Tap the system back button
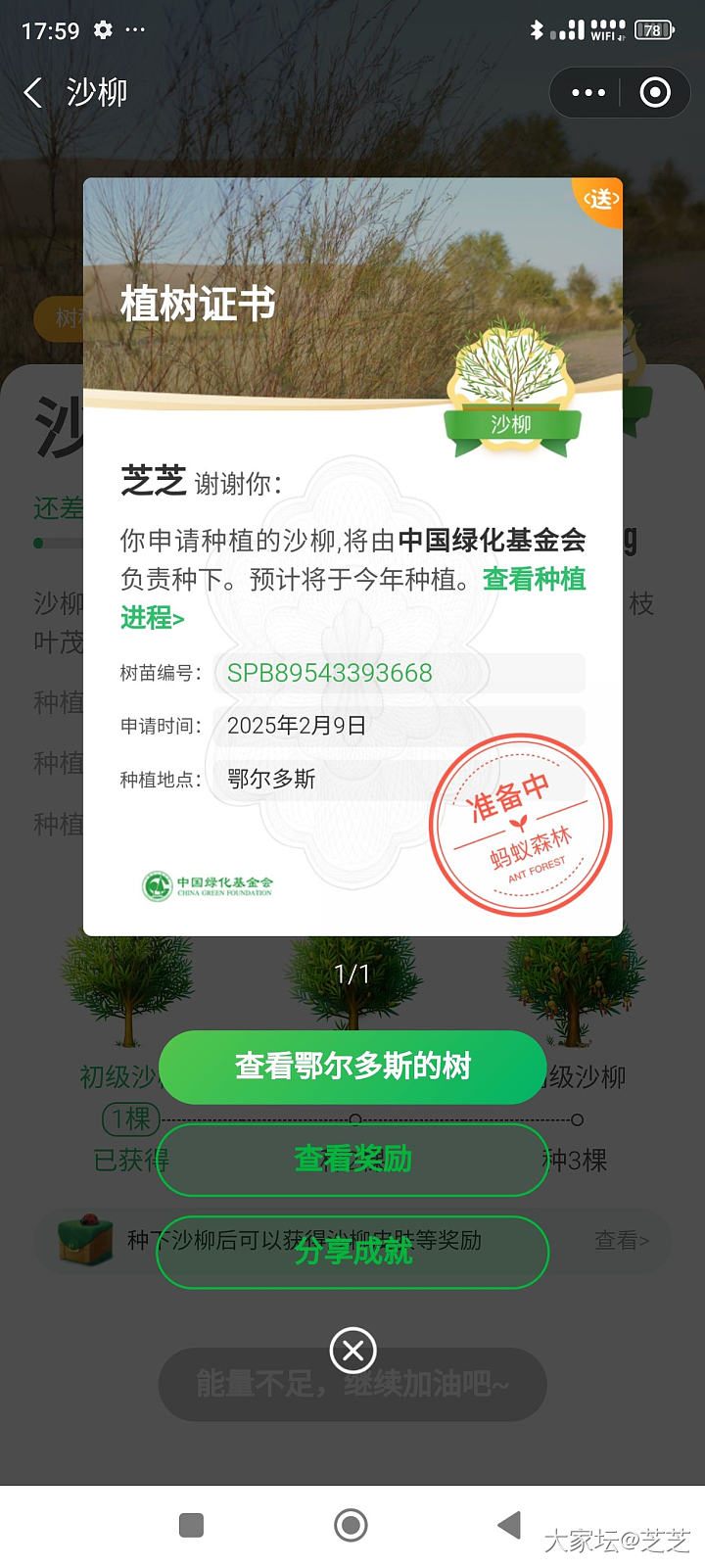This screenshot has width=705, height=1568. pyautogui.click(x=508, y=1524)
